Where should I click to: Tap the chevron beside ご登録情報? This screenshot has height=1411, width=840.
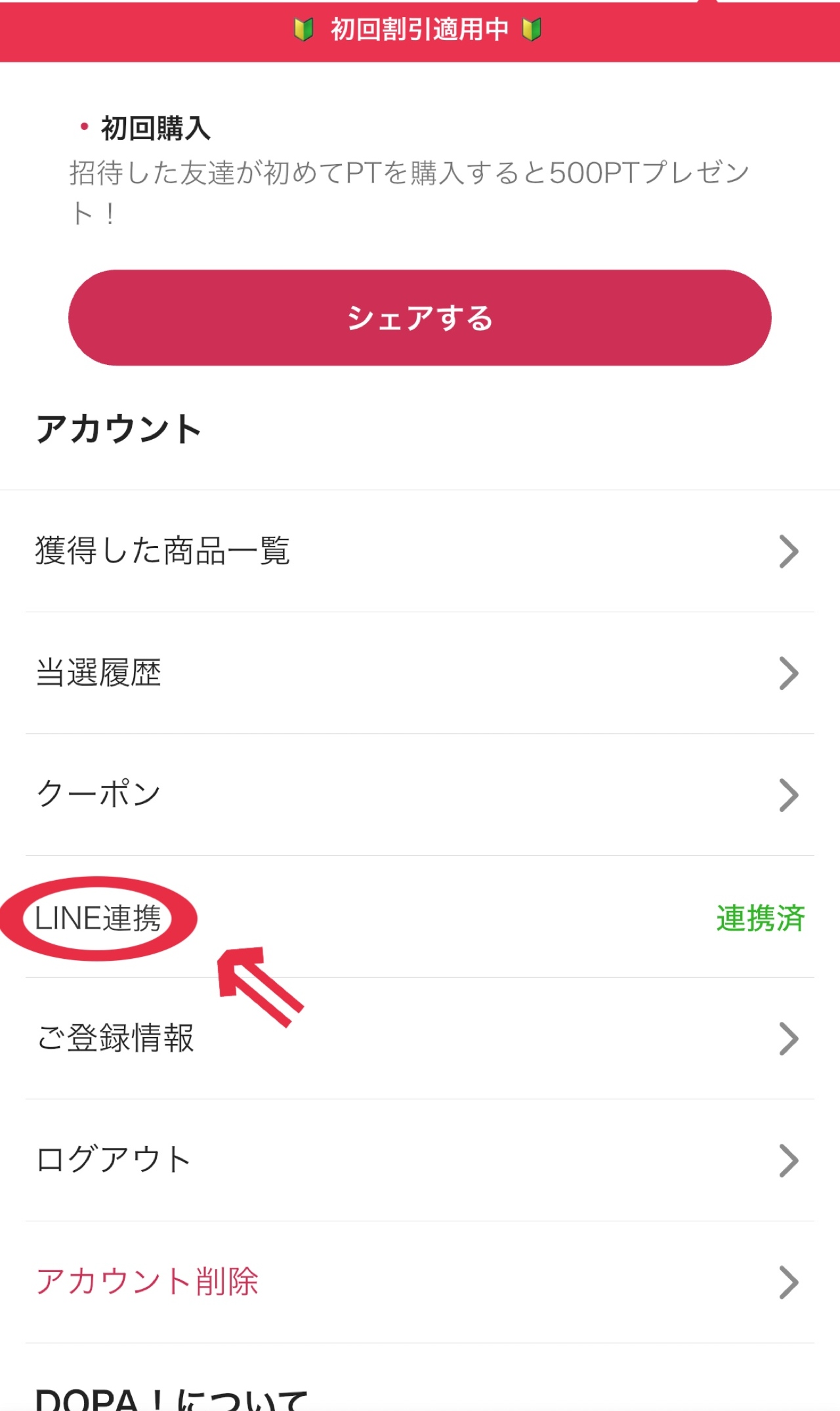click(x=789, y=1038)
